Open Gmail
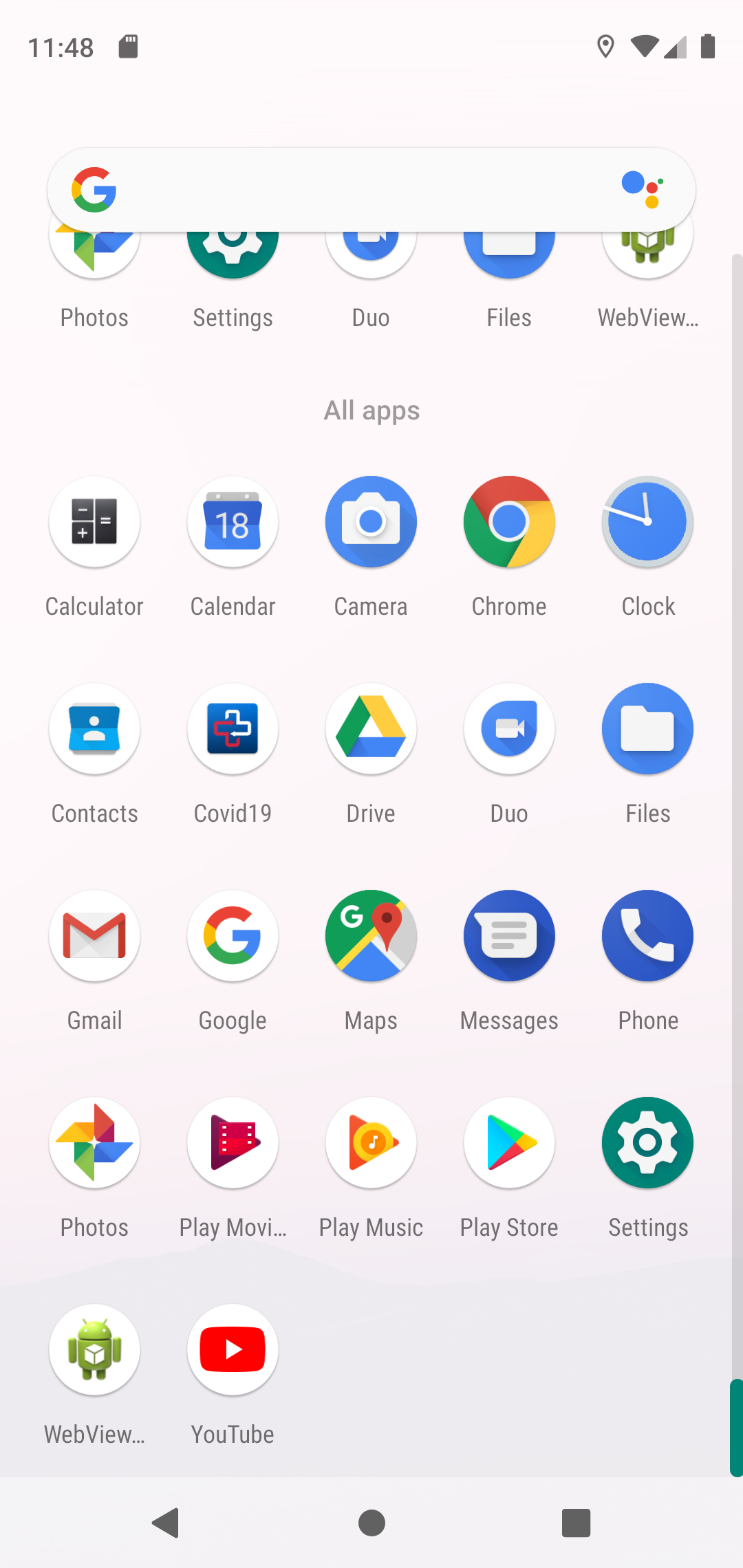743x1568 pixels. [x=94, y=936]
